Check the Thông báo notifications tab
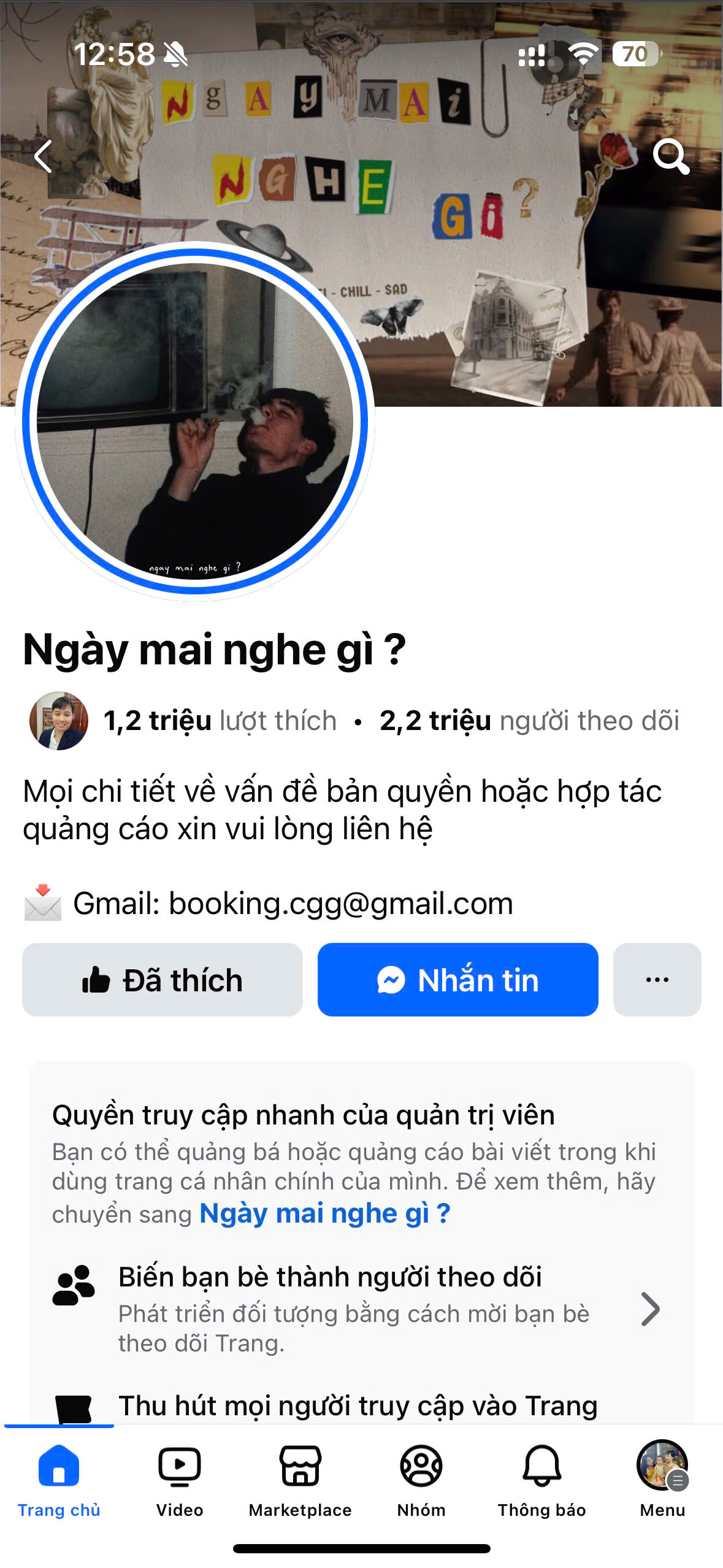723x1568 pixels. [x=541, y=1480]
